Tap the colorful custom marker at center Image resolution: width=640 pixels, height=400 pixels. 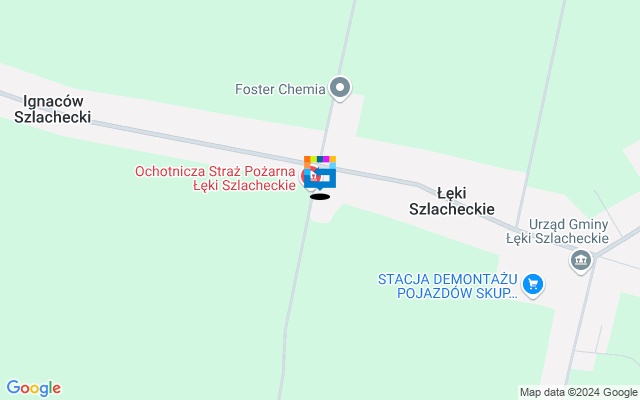point(322,170)
